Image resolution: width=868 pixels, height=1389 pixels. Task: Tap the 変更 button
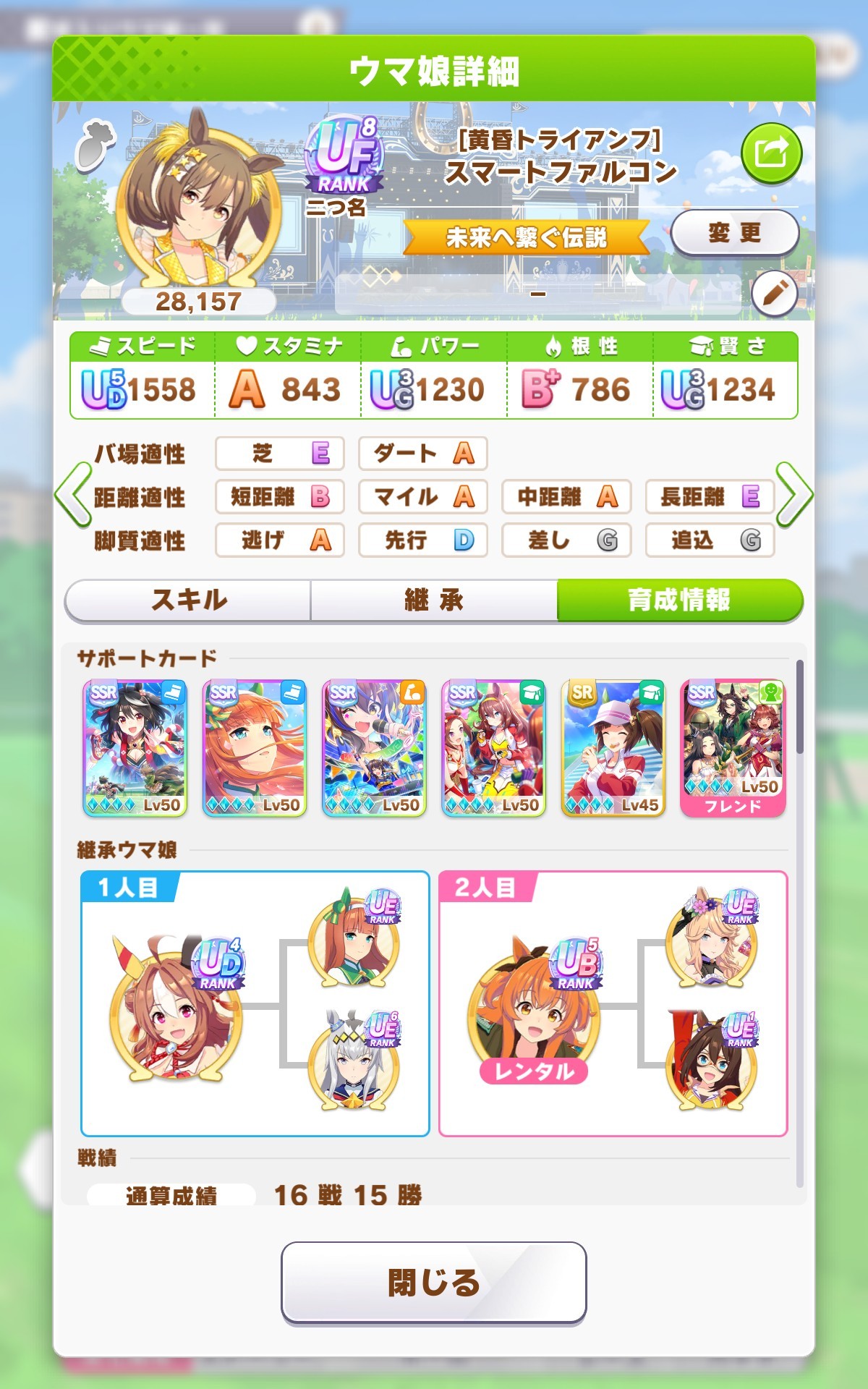pyautogui.click(x=734, y=233)
